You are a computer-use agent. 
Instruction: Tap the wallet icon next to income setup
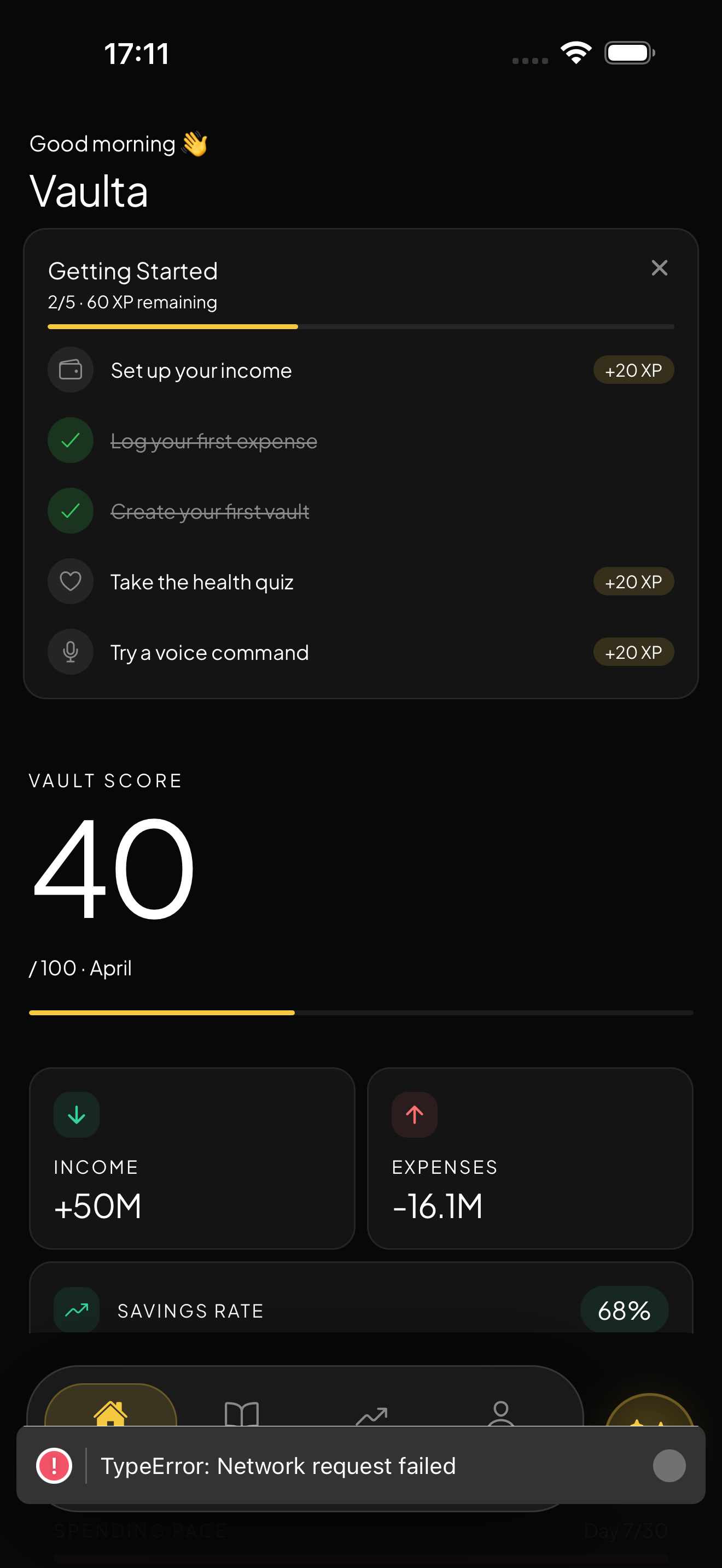click(x=70, y=370)
